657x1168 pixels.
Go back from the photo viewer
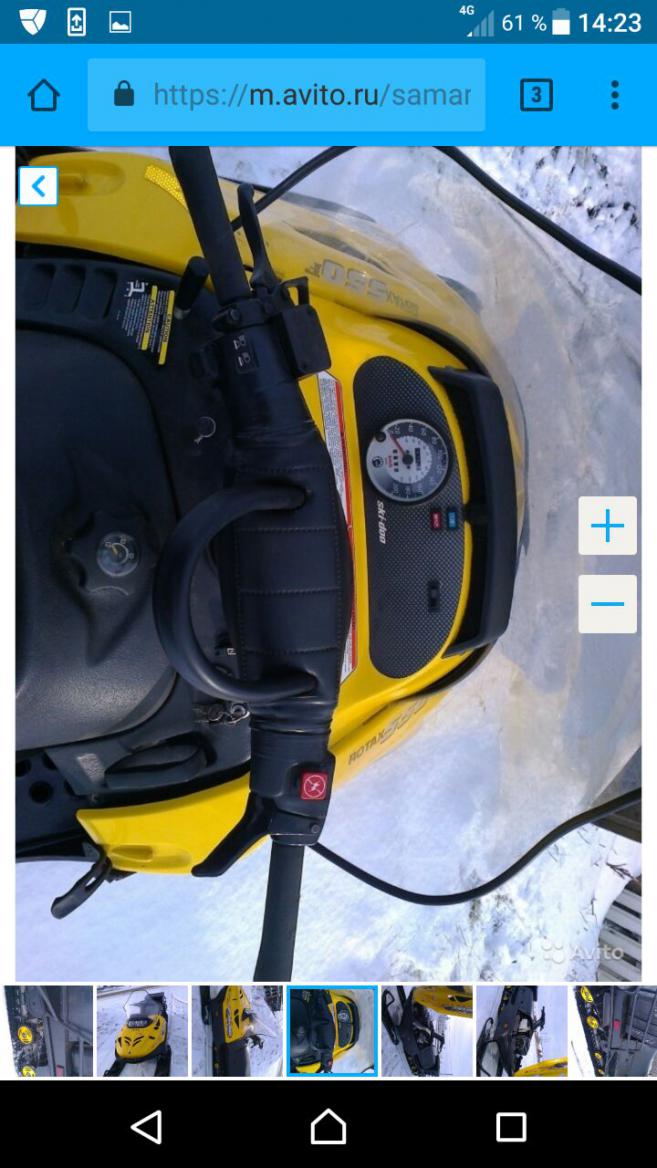point(38,186)
